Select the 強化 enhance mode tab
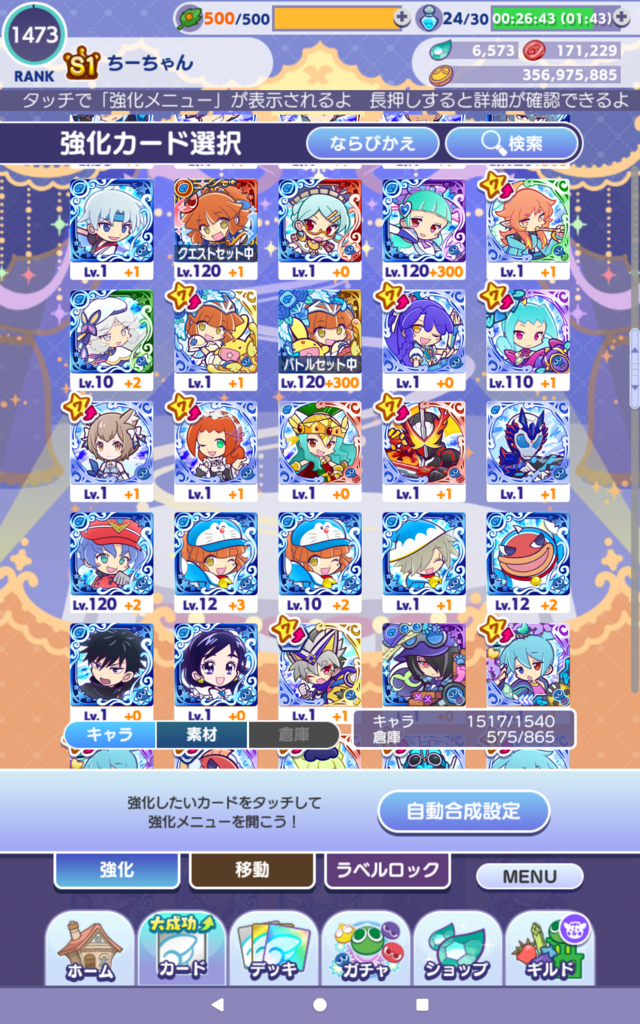This screenshot has width=640, height=1024. pos(117,870)
